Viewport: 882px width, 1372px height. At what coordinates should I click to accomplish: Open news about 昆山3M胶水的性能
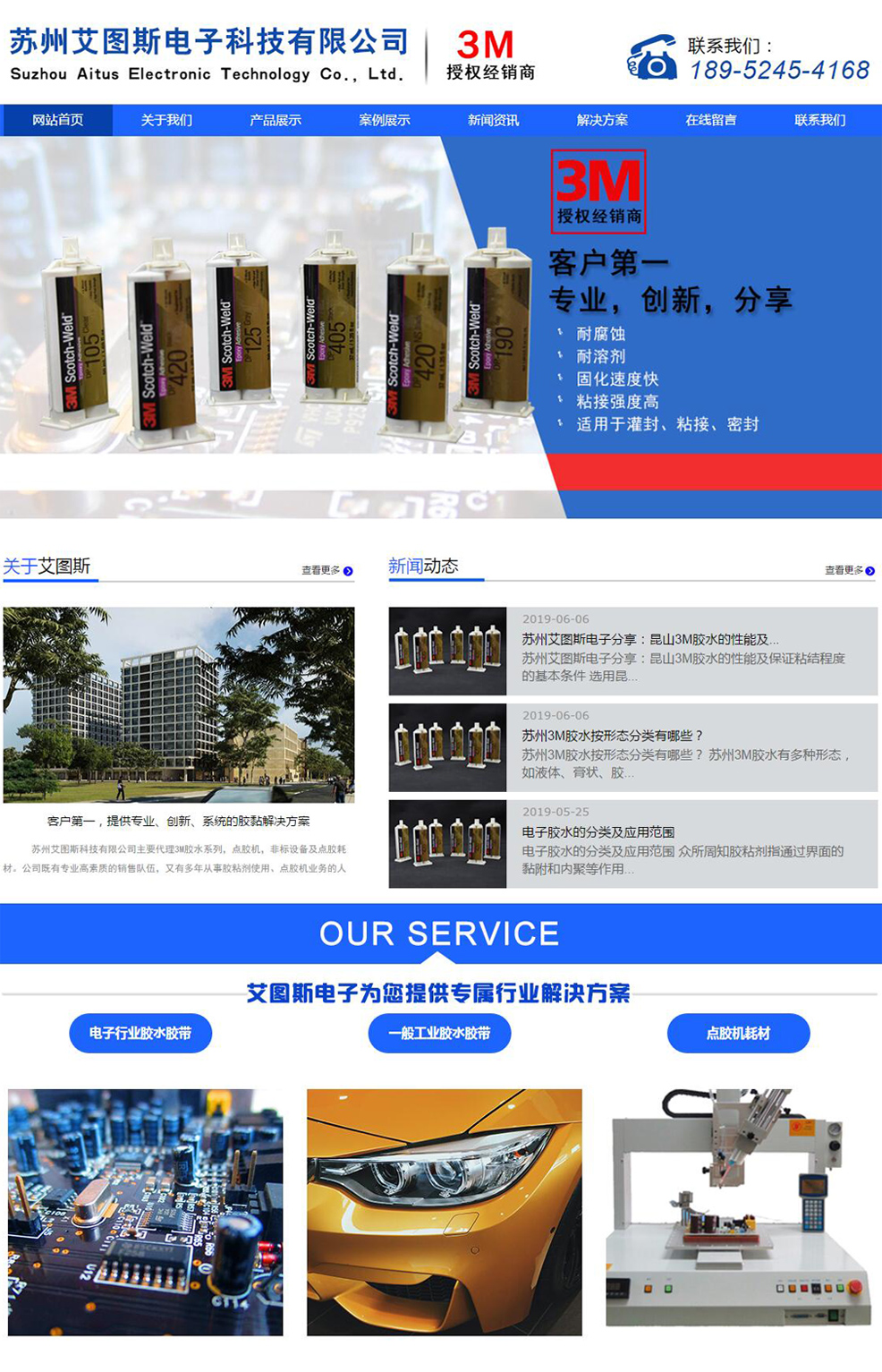pyautogui.click(x=649, y=639)
